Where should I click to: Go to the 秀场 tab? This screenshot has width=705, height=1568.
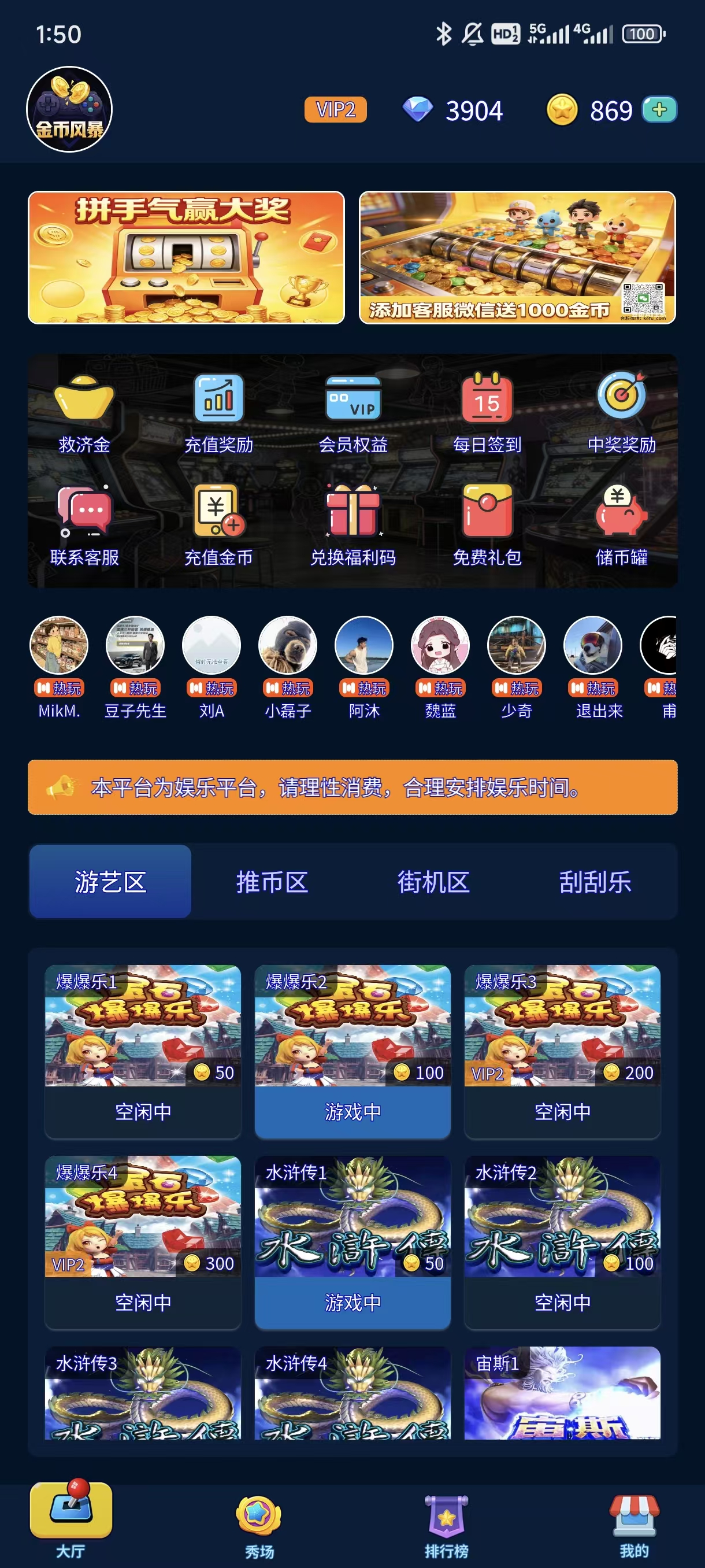259,1525
